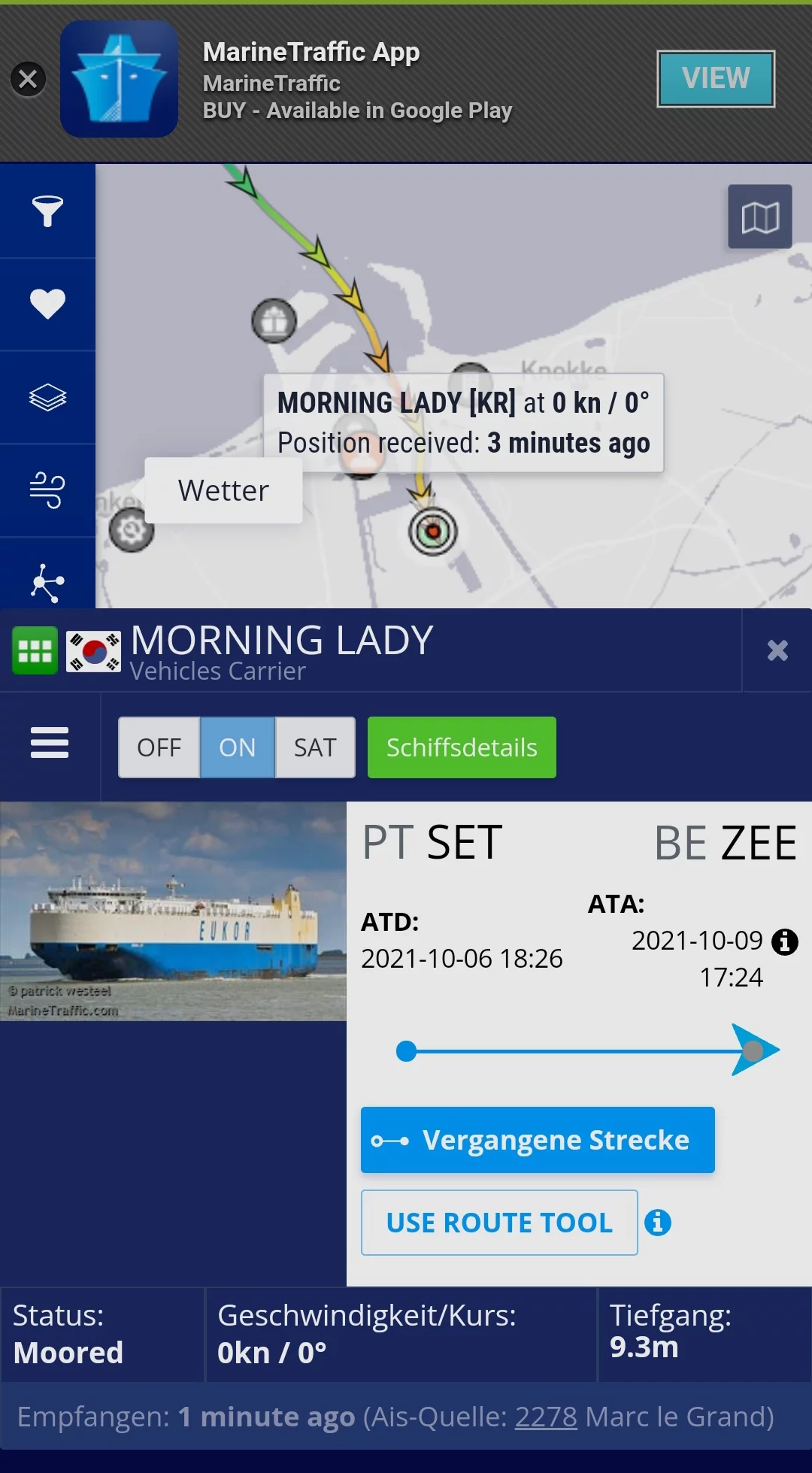Switch the map type

[x=759, y=217]
